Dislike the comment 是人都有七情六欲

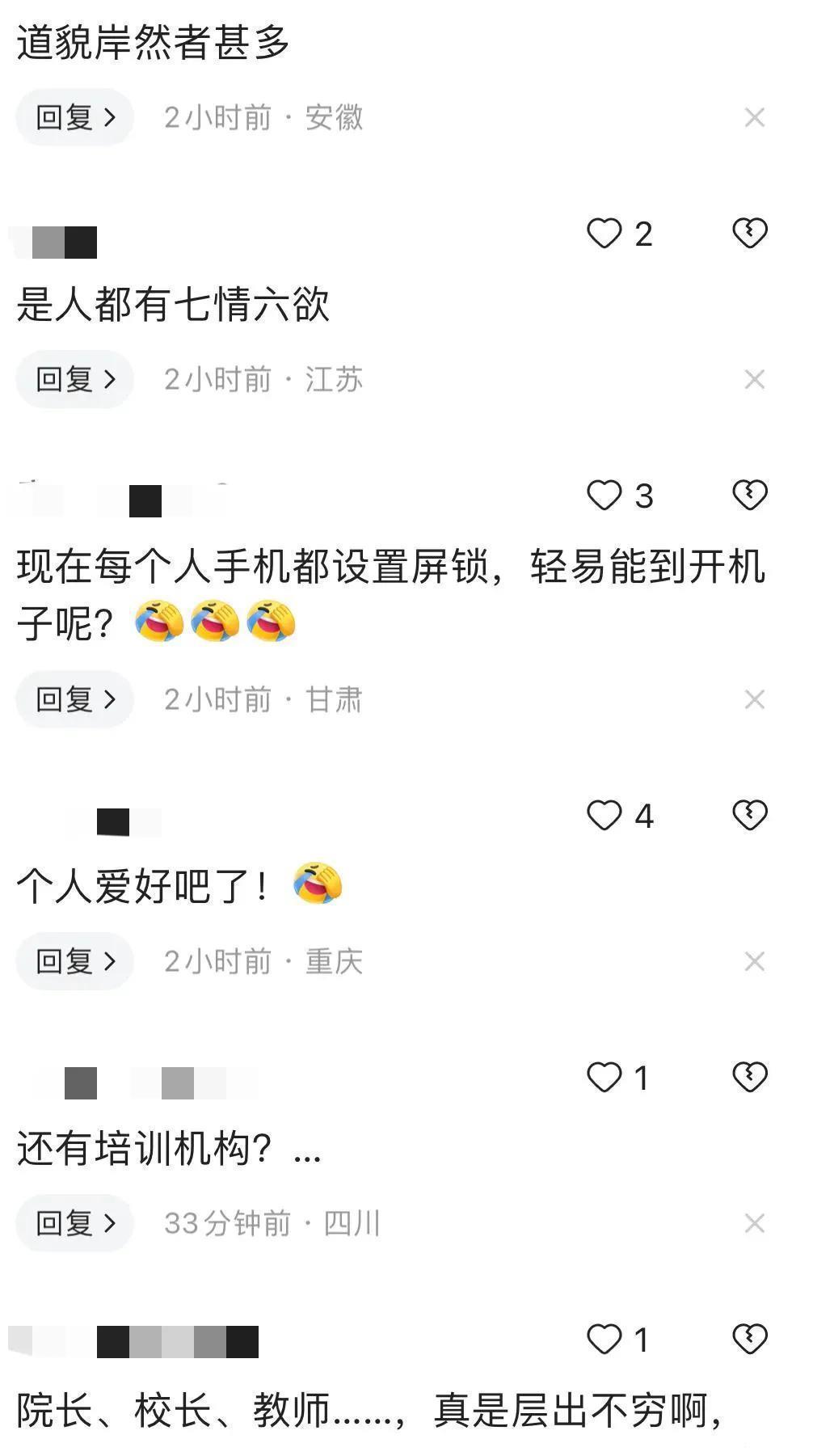click(749, 234)
